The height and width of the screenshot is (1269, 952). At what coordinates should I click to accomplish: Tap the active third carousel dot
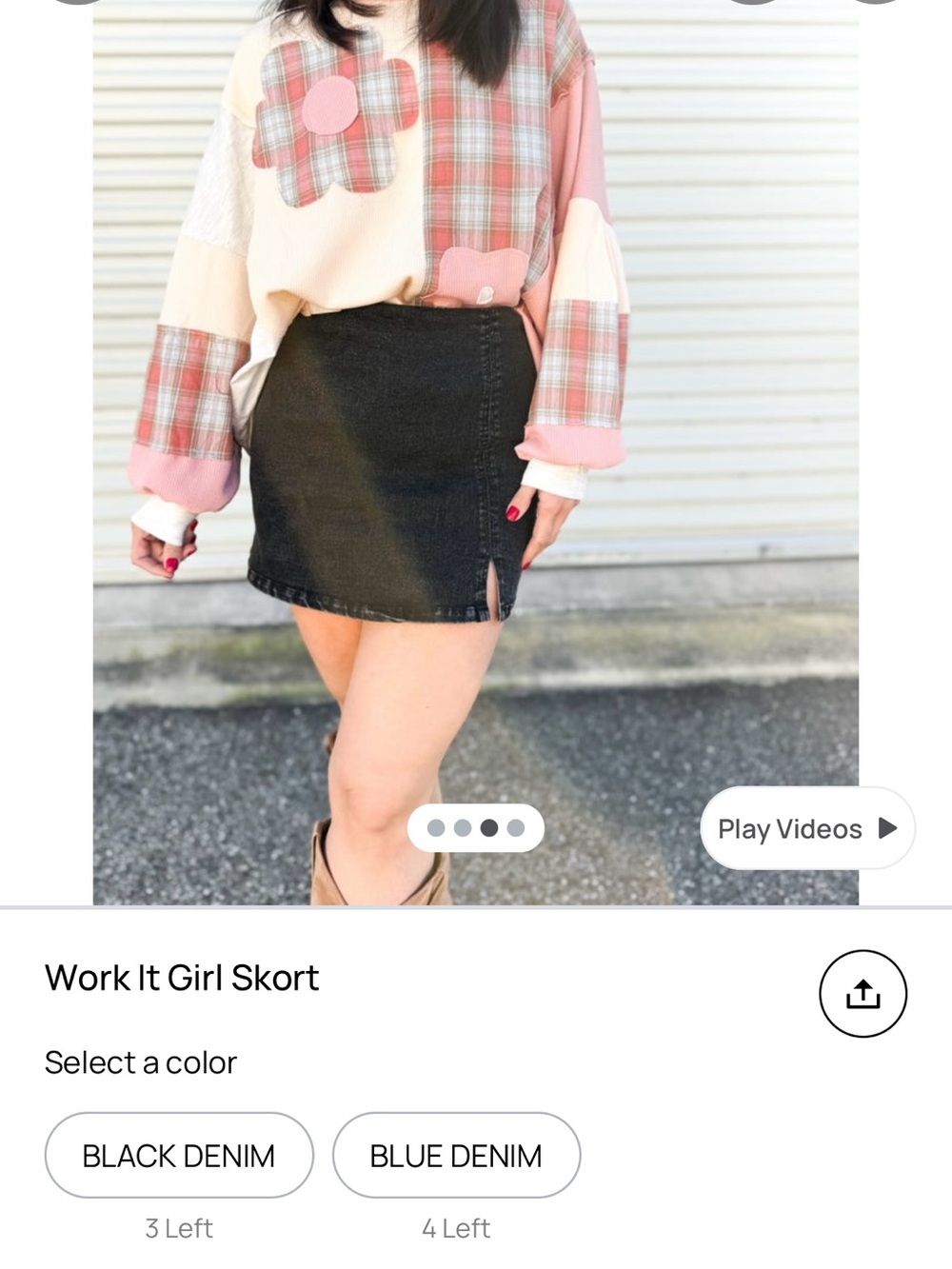click(x=488, y=828)
